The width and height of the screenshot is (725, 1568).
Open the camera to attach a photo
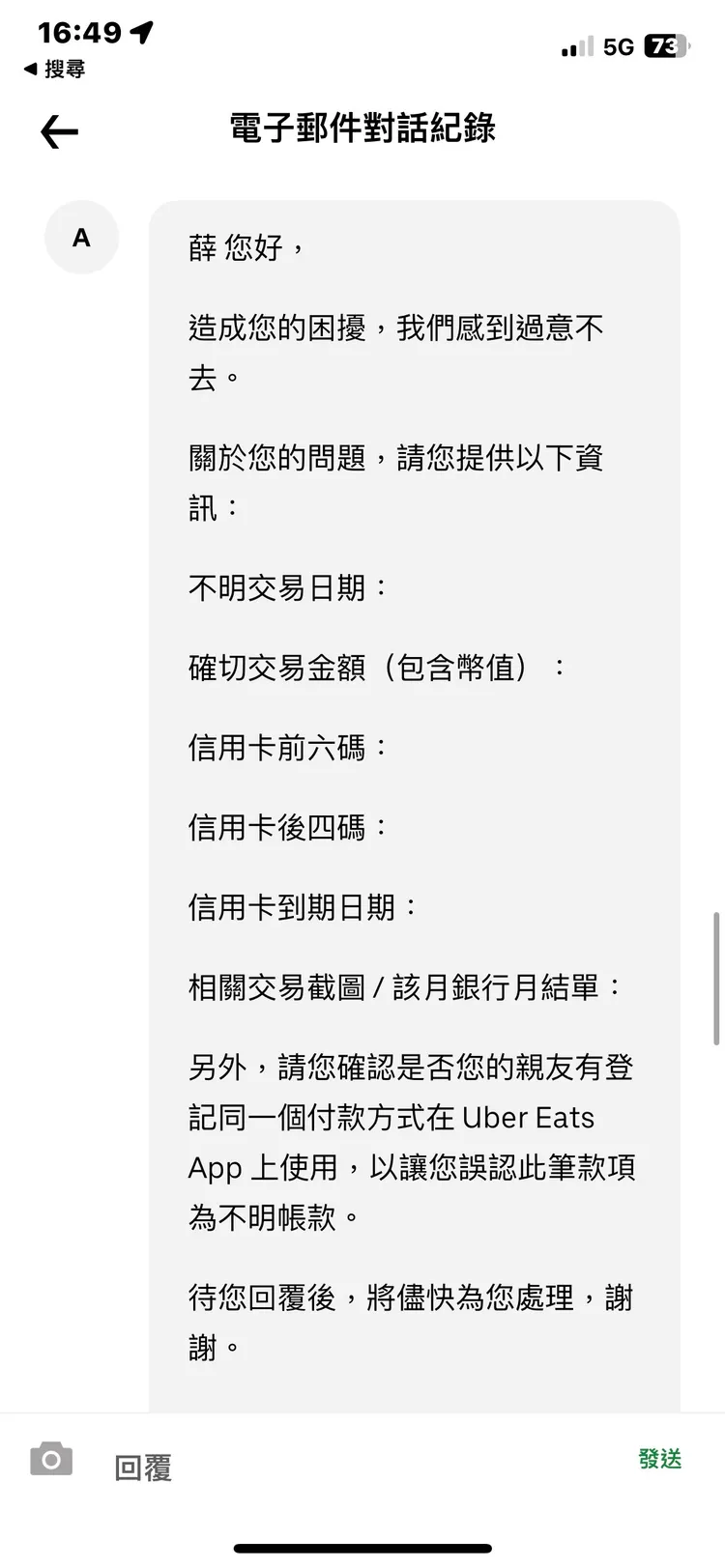coord(50,1459)
